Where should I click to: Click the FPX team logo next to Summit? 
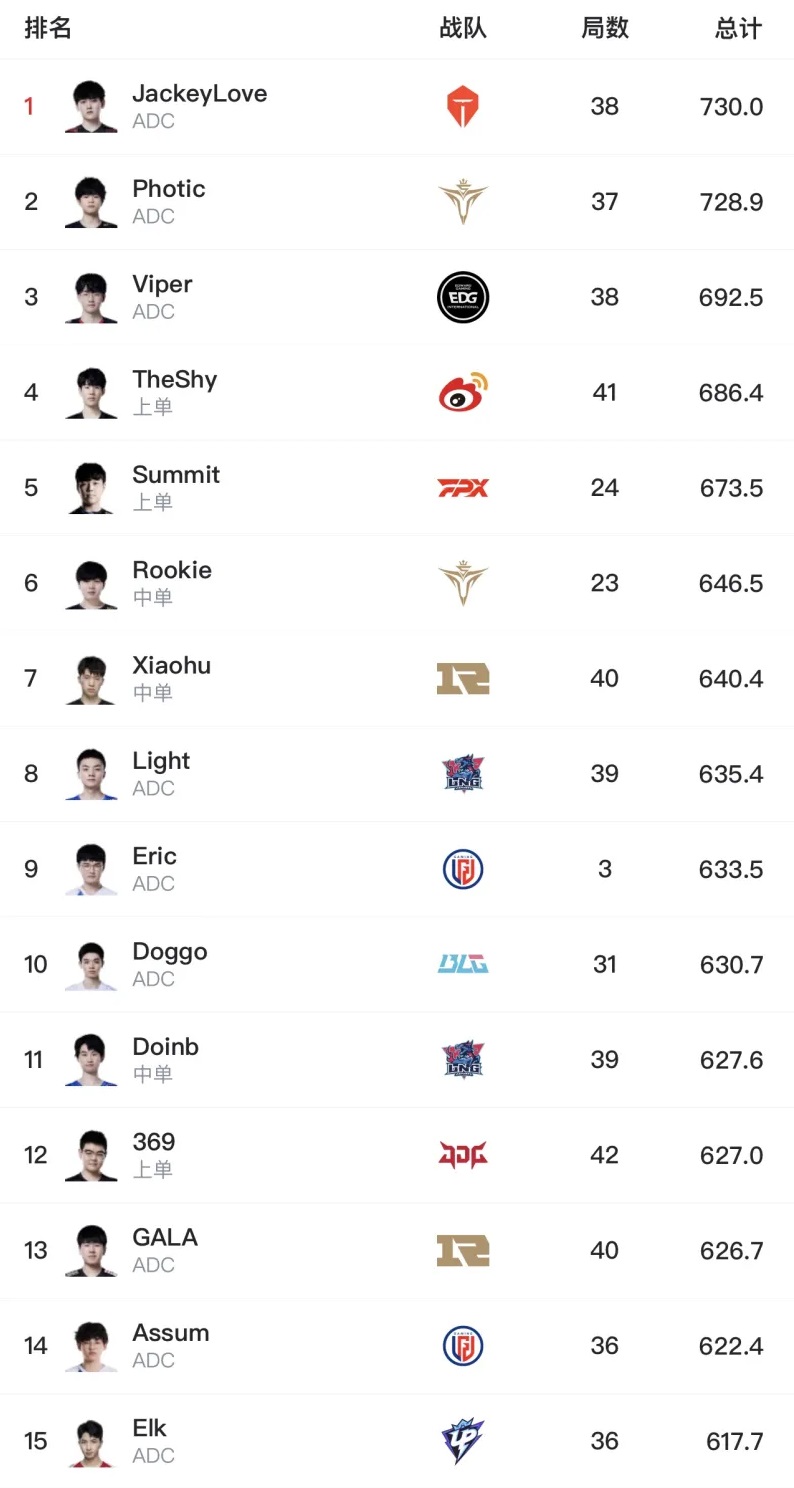pyautogui.click(x=461, y=487)
